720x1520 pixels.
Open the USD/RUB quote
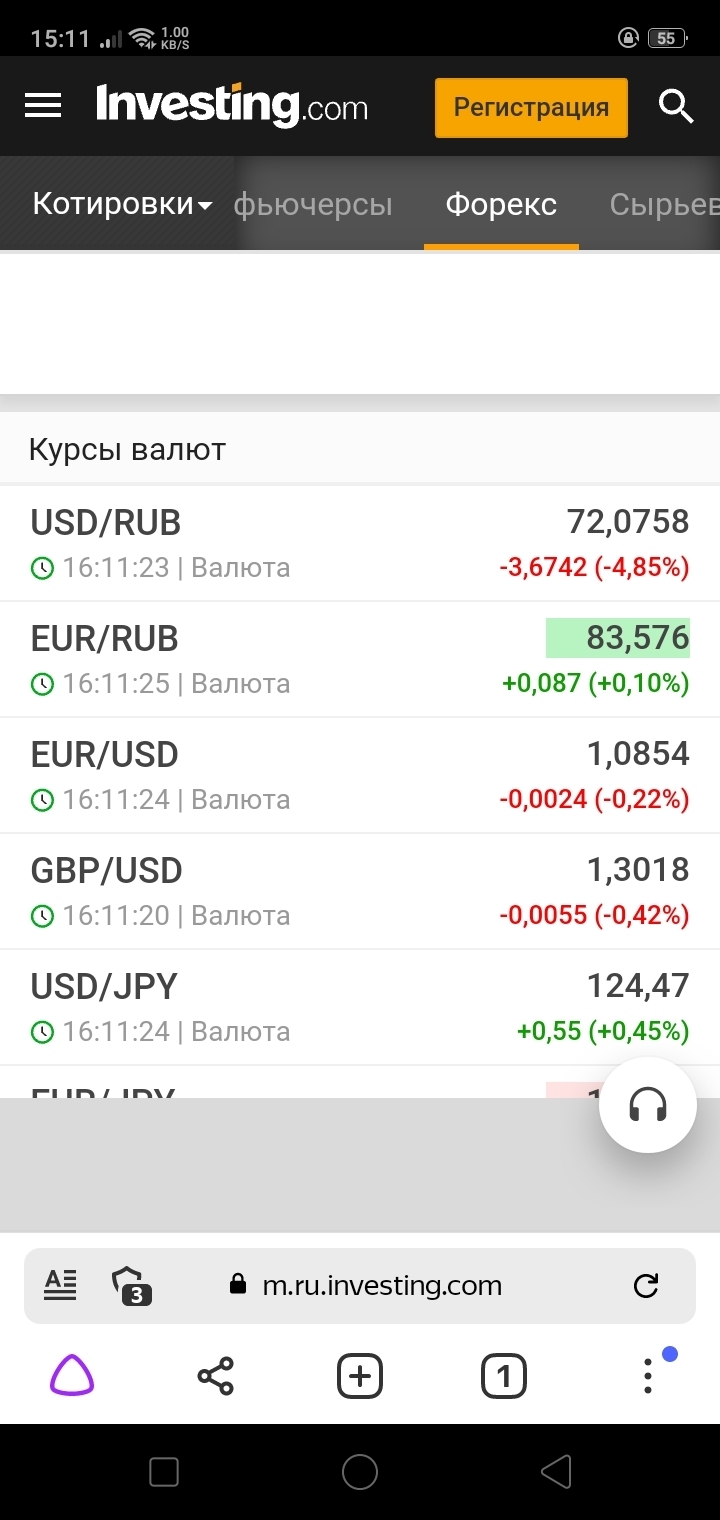[x=360, y=543]
